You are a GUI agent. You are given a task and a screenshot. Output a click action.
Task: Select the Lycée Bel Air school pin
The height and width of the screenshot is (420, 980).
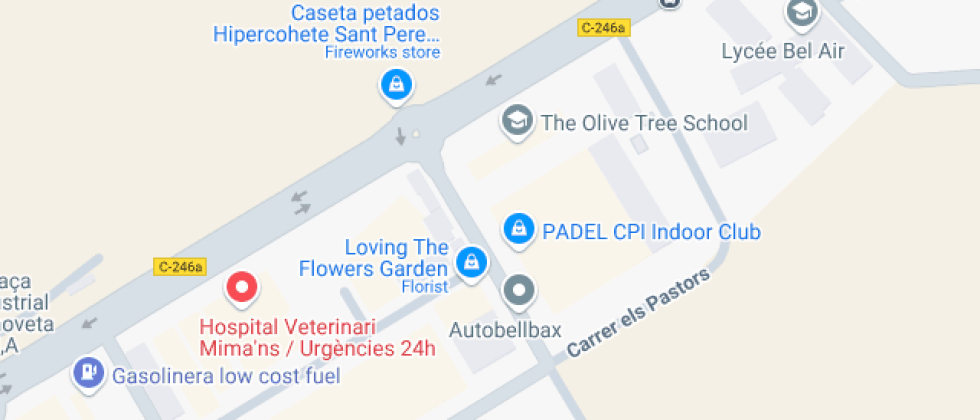801,13
